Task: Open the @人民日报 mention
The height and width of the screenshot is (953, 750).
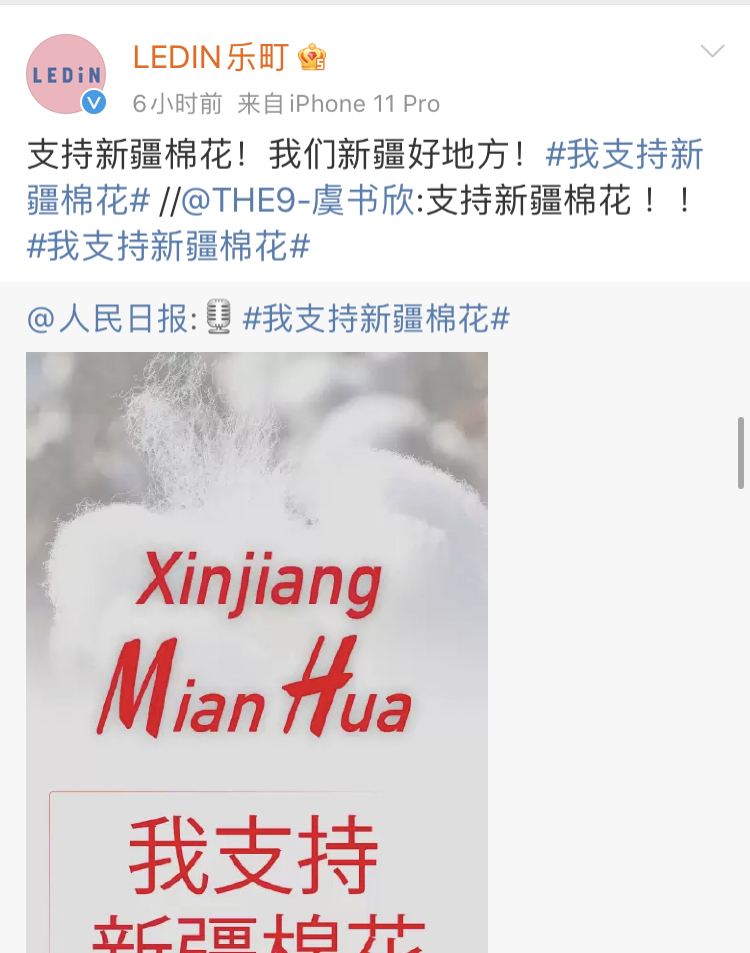Action: click(111, 319)
